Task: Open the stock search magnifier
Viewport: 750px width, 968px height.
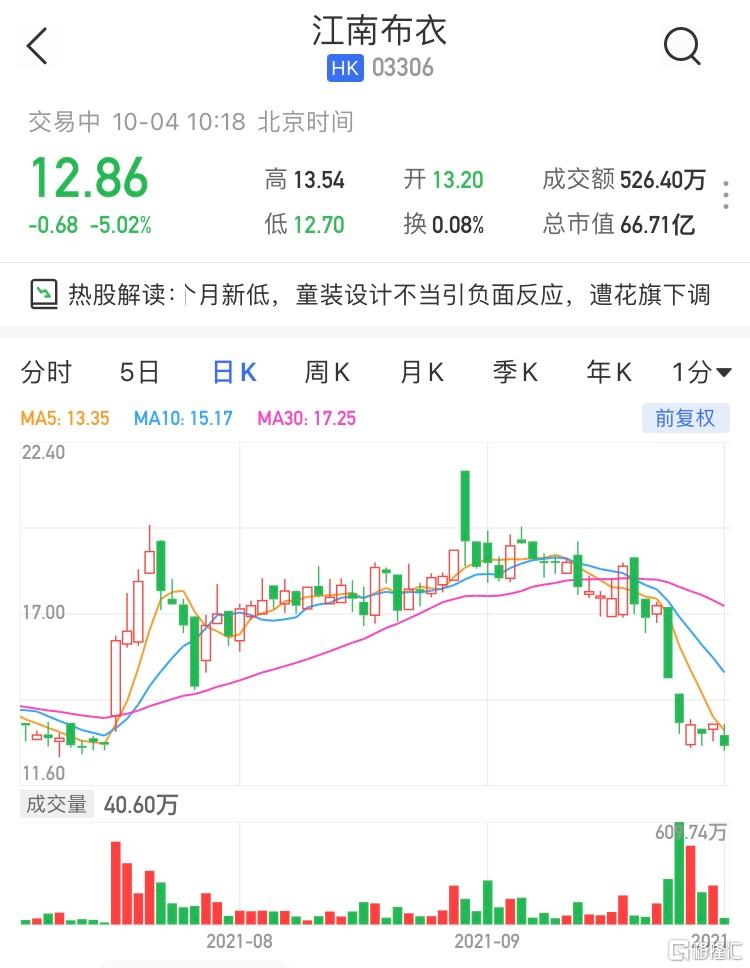Action: (682, 46)
